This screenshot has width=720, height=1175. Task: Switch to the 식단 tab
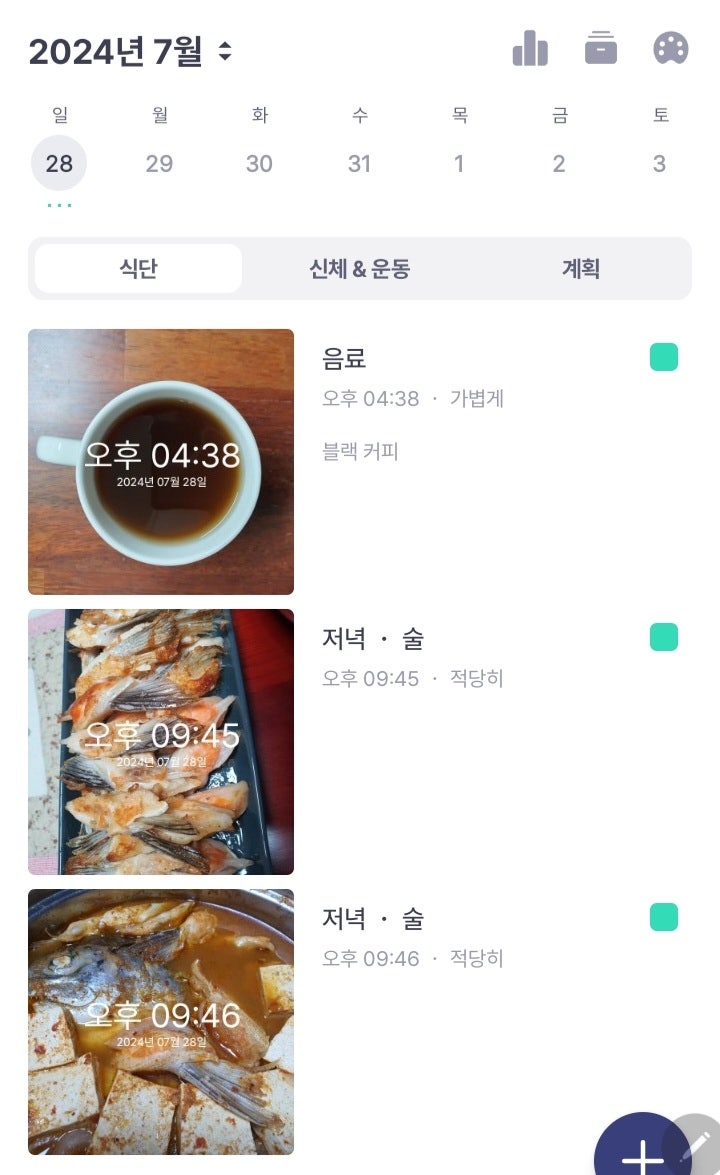pyautogui.click(x=138, y=268)
